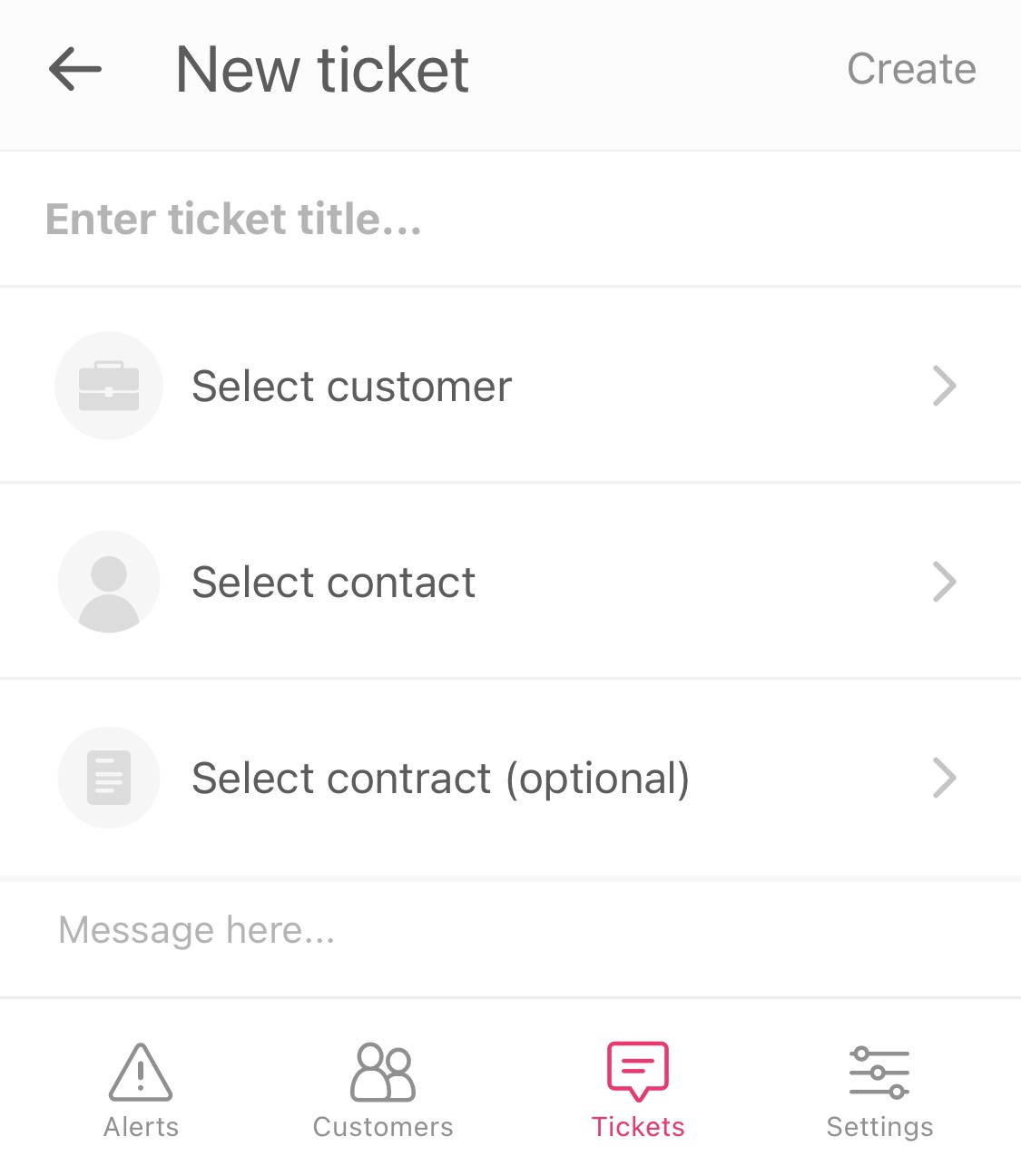Open the Select customer row
The height and width of the screenshot is (1176, 1021).
pyautogui.click(x=508, y=387)
